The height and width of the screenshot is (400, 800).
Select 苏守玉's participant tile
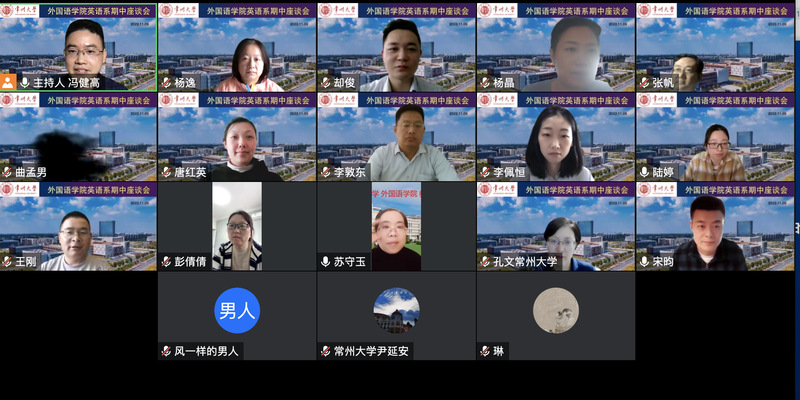(x=396, y=226)
